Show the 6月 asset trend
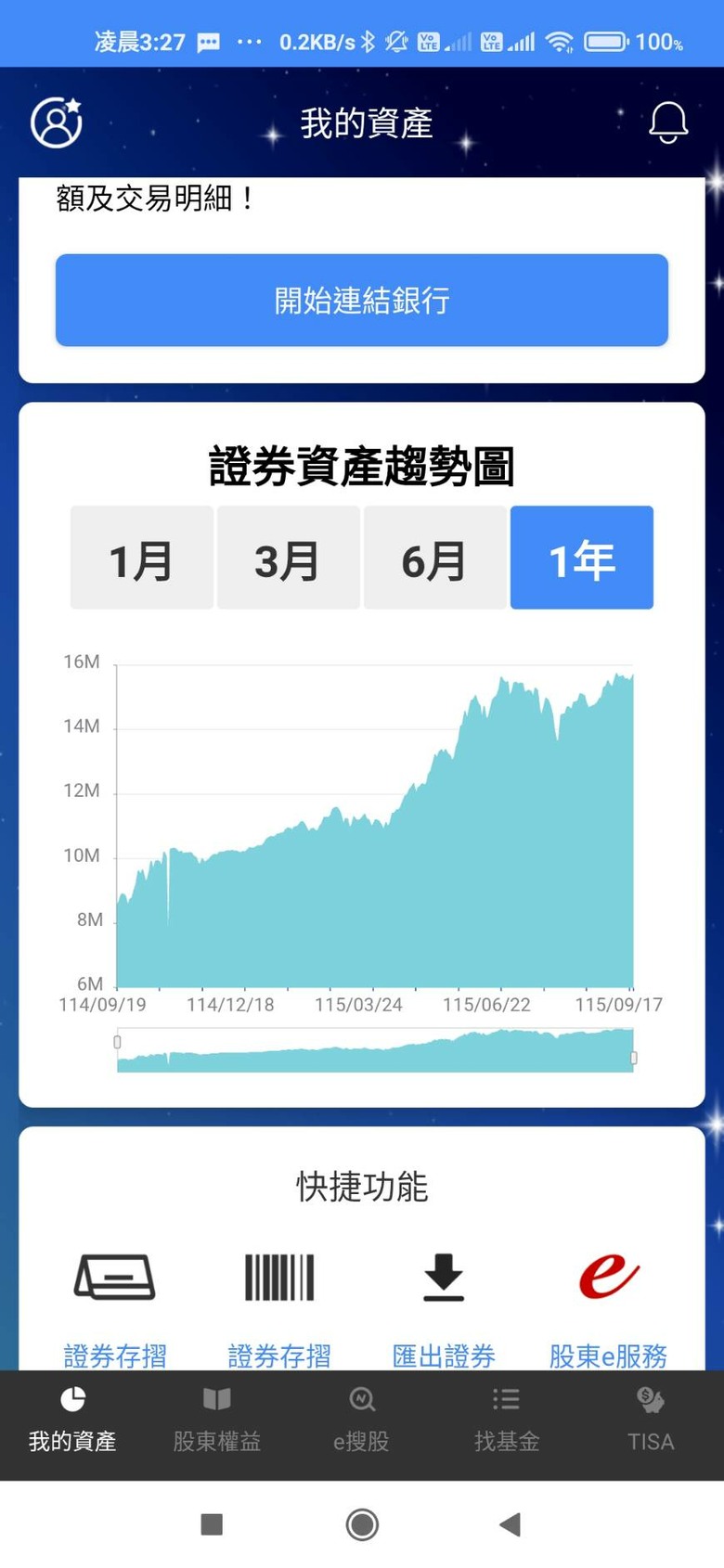The width and height of the screenshot is (724, 1568). (435, 558)
